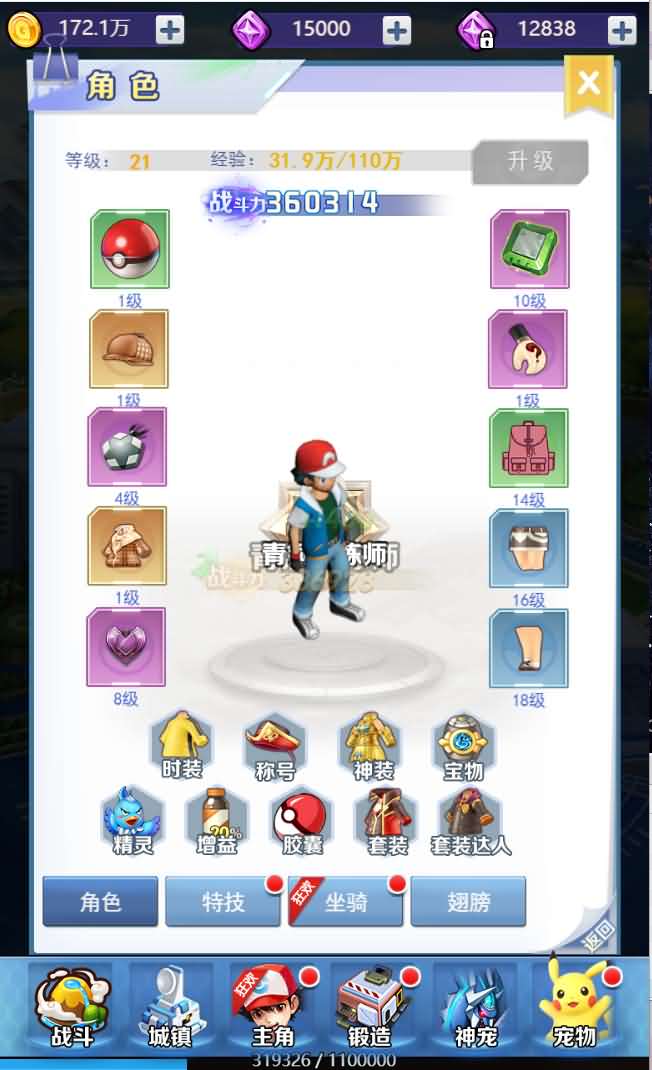
Task: Open the 精灵 sprite menu
Action: (x=131, y=822)
